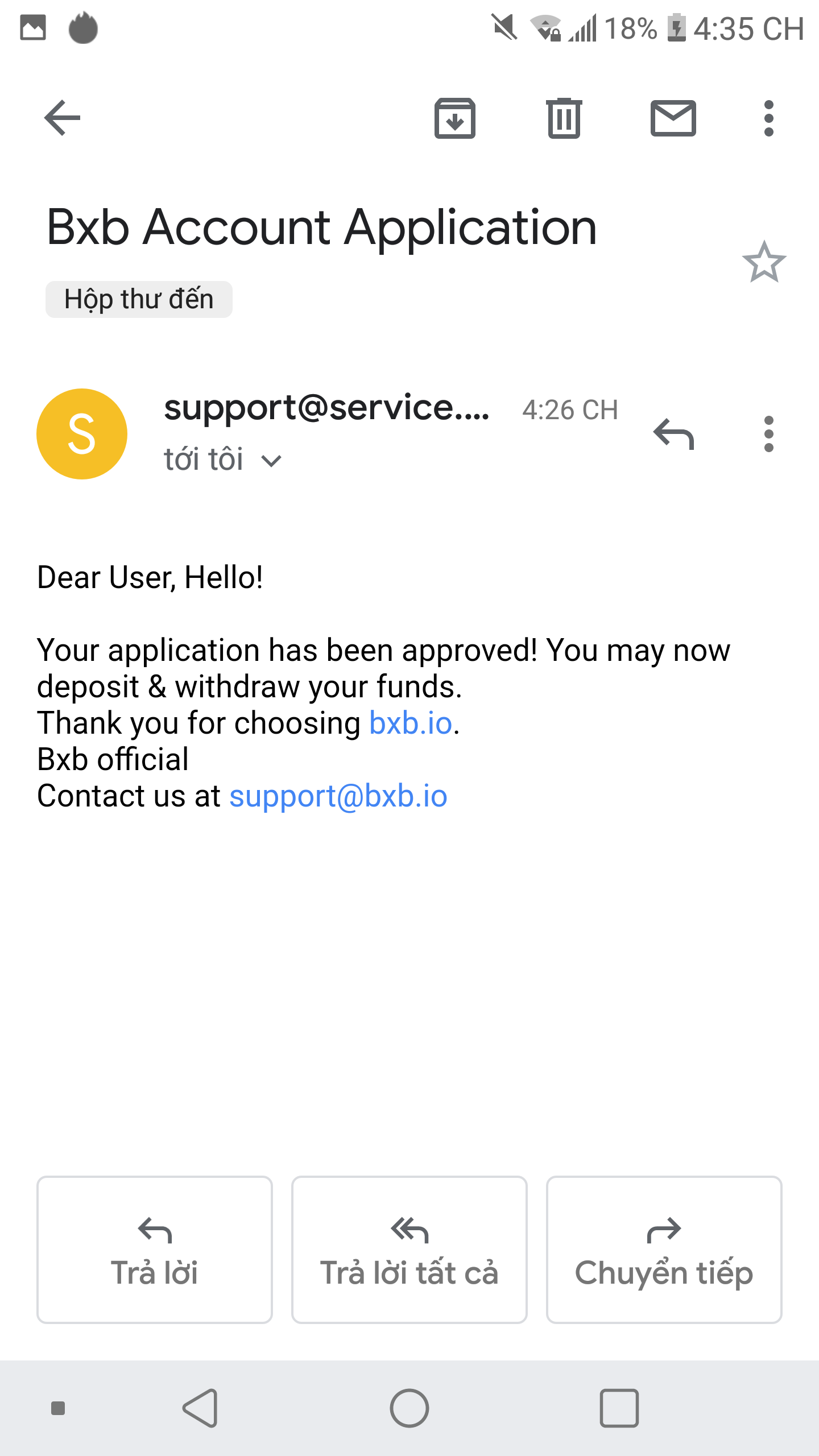819x1456 pixels.
Task: Mark email as unread
Action: [673, 118]
